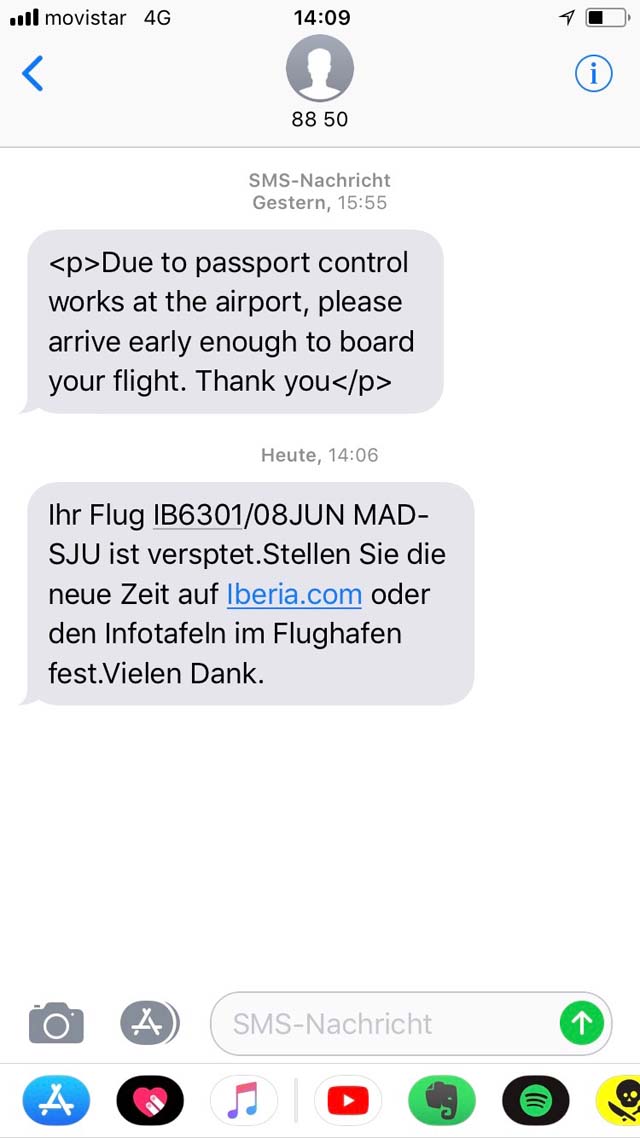640x1138 pixels.
Task: Open the yellow pirate skull app
Action: click(618, 1100)
